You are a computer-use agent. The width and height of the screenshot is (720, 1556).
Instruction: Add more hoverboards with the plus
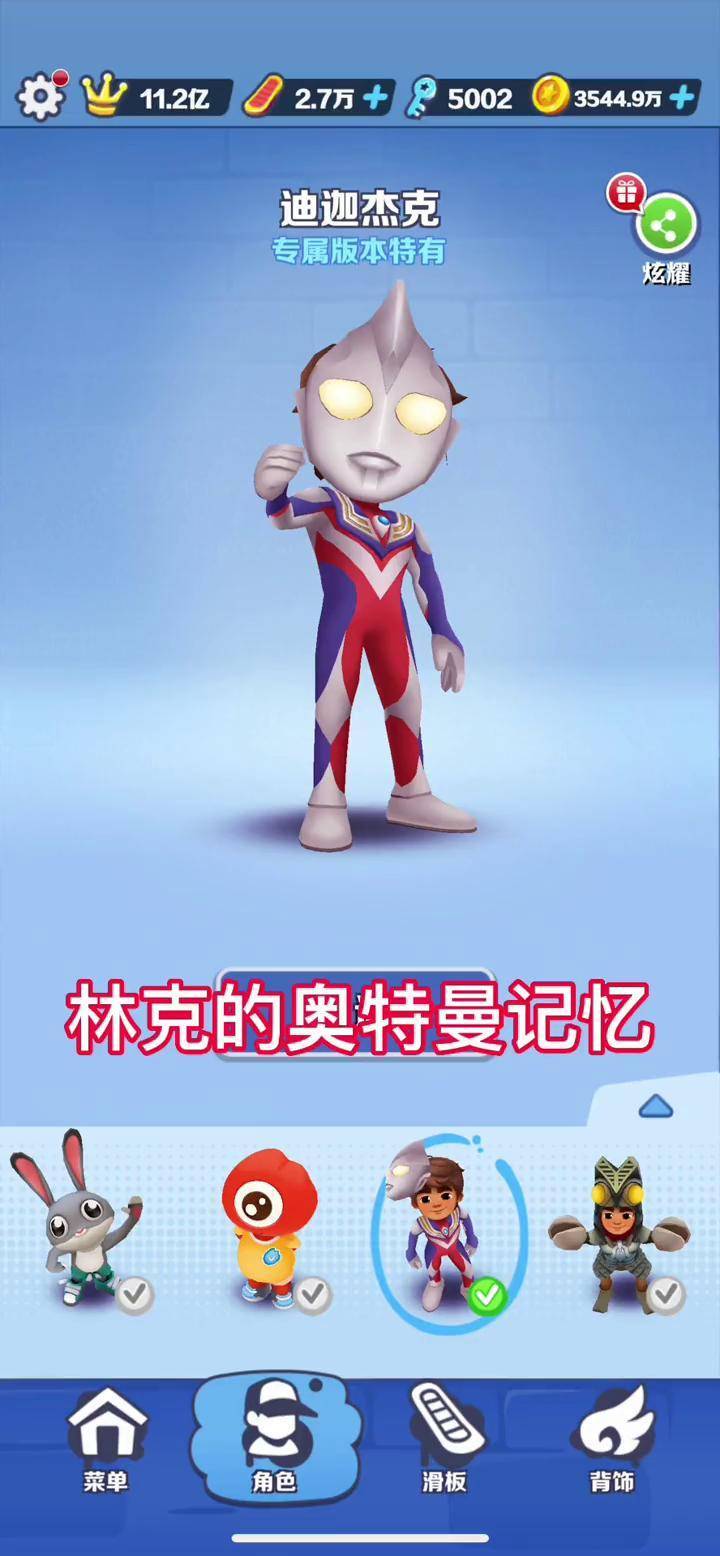coord(376,98)
